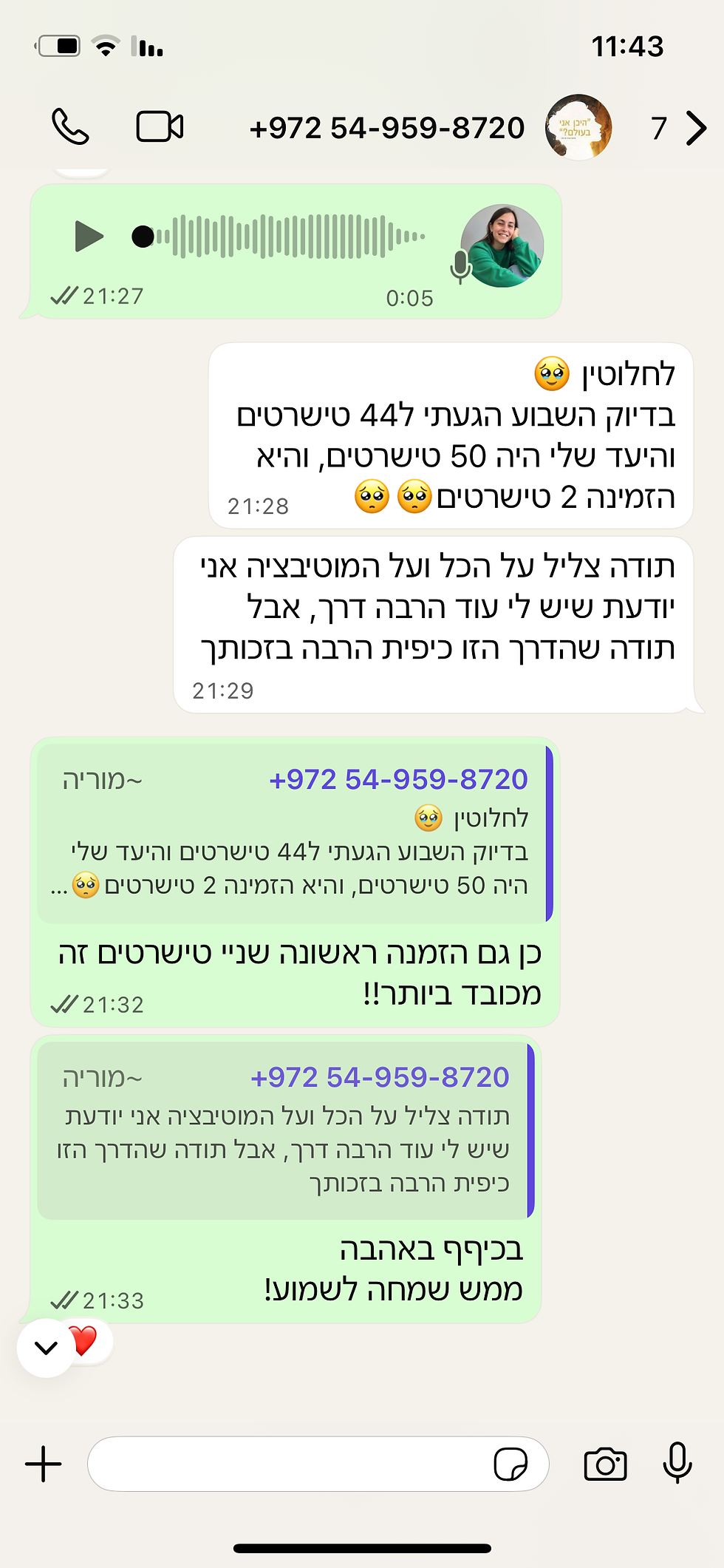The image size is (724, 1568).
Task: Start a voice call with this contact
Action: click(x=70, y=127)
